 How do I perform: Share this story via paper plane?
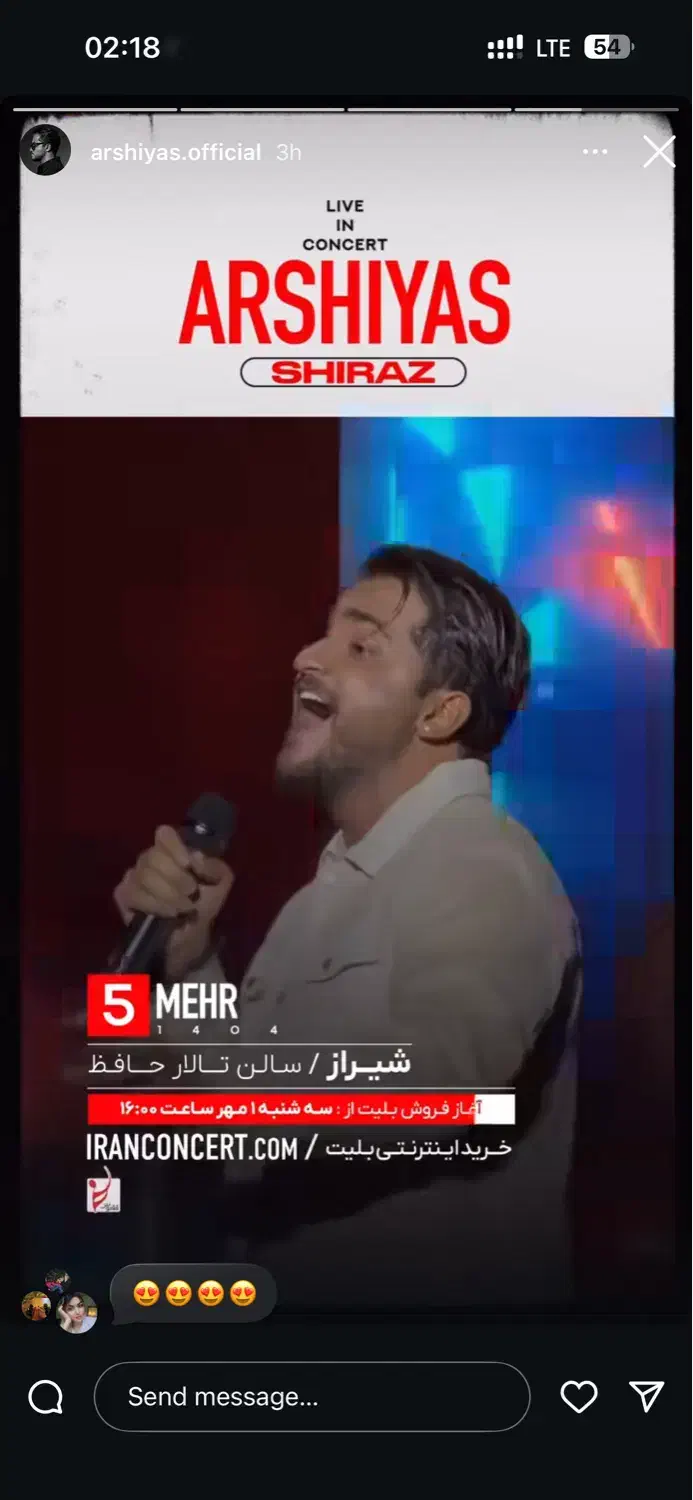646,1397
